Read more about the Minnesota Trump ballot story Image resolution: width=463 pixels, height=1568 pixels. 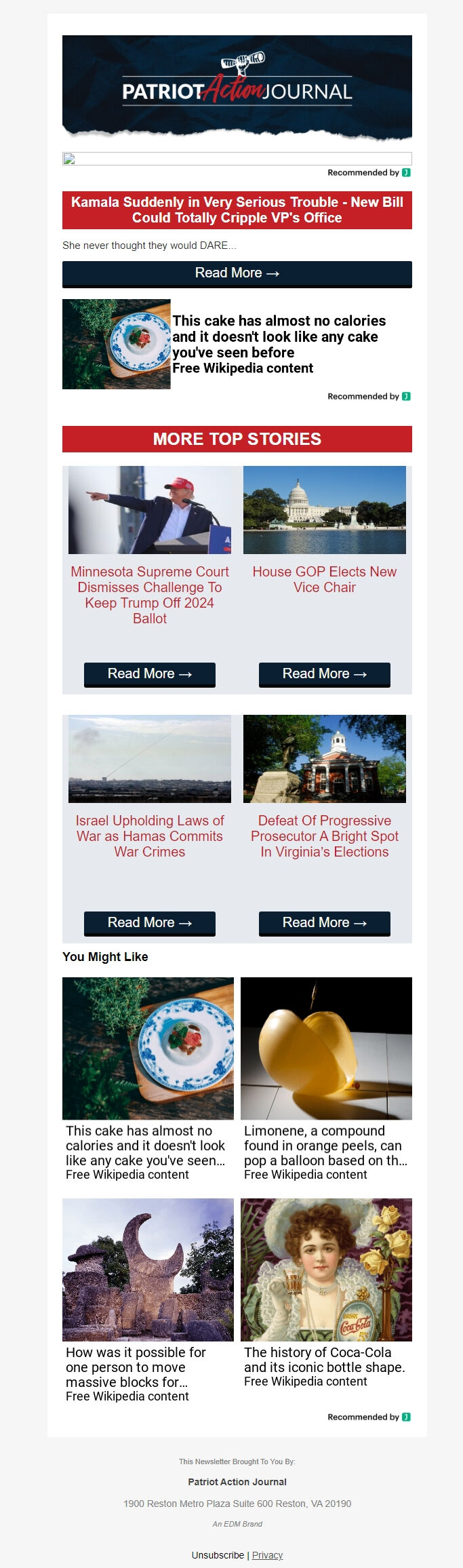tap(150, 674)
